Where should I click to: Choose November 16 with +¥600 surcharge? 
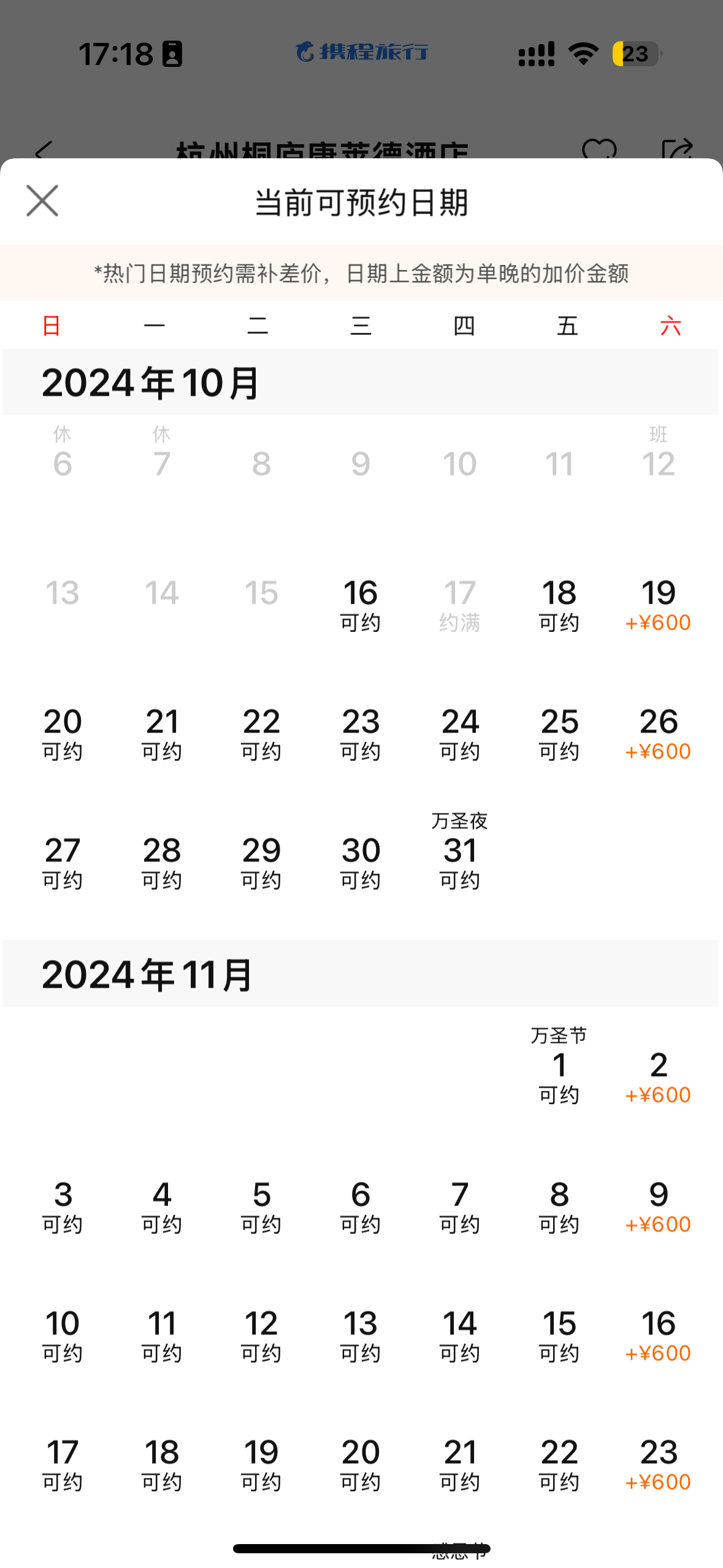tap(658, 1335)
